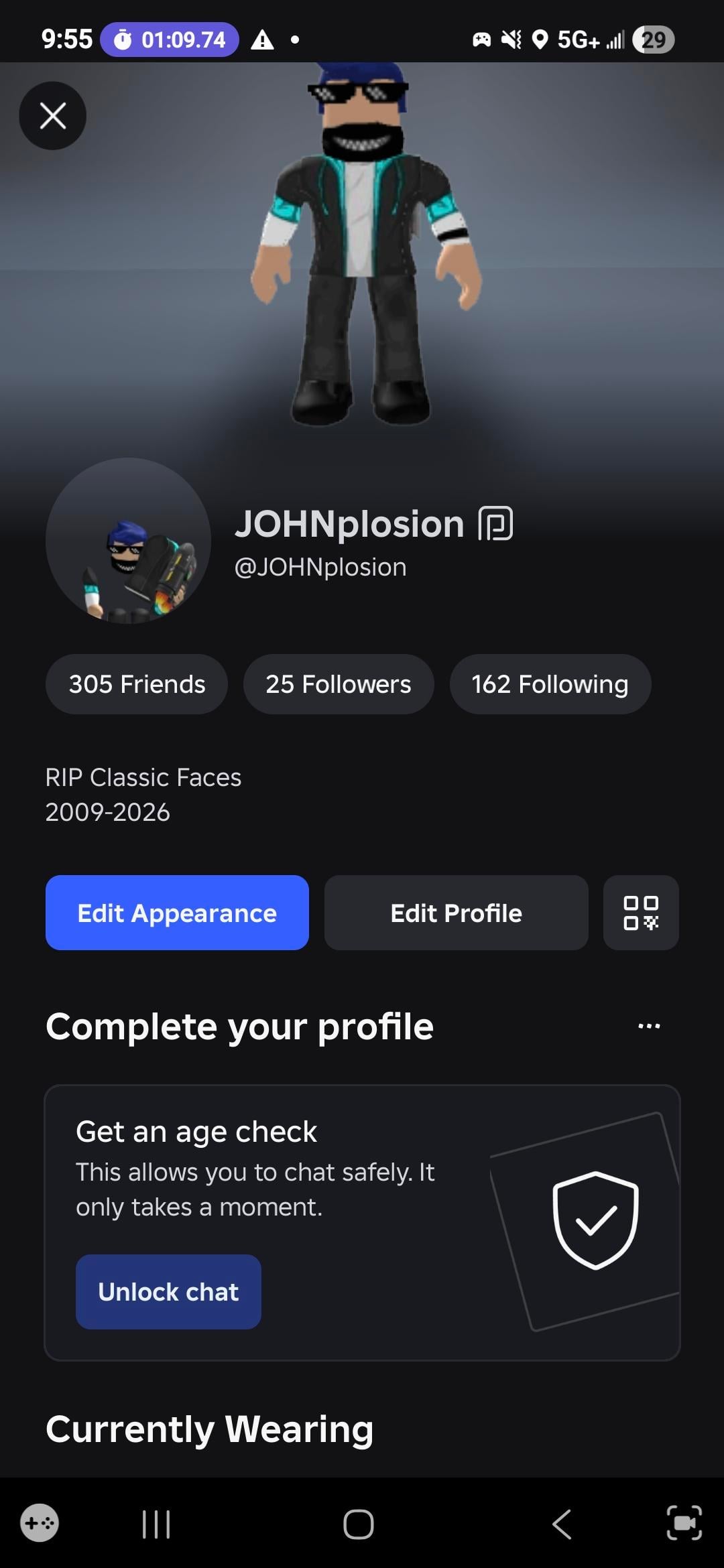Tap Edit Appearance button

[177, 913]
